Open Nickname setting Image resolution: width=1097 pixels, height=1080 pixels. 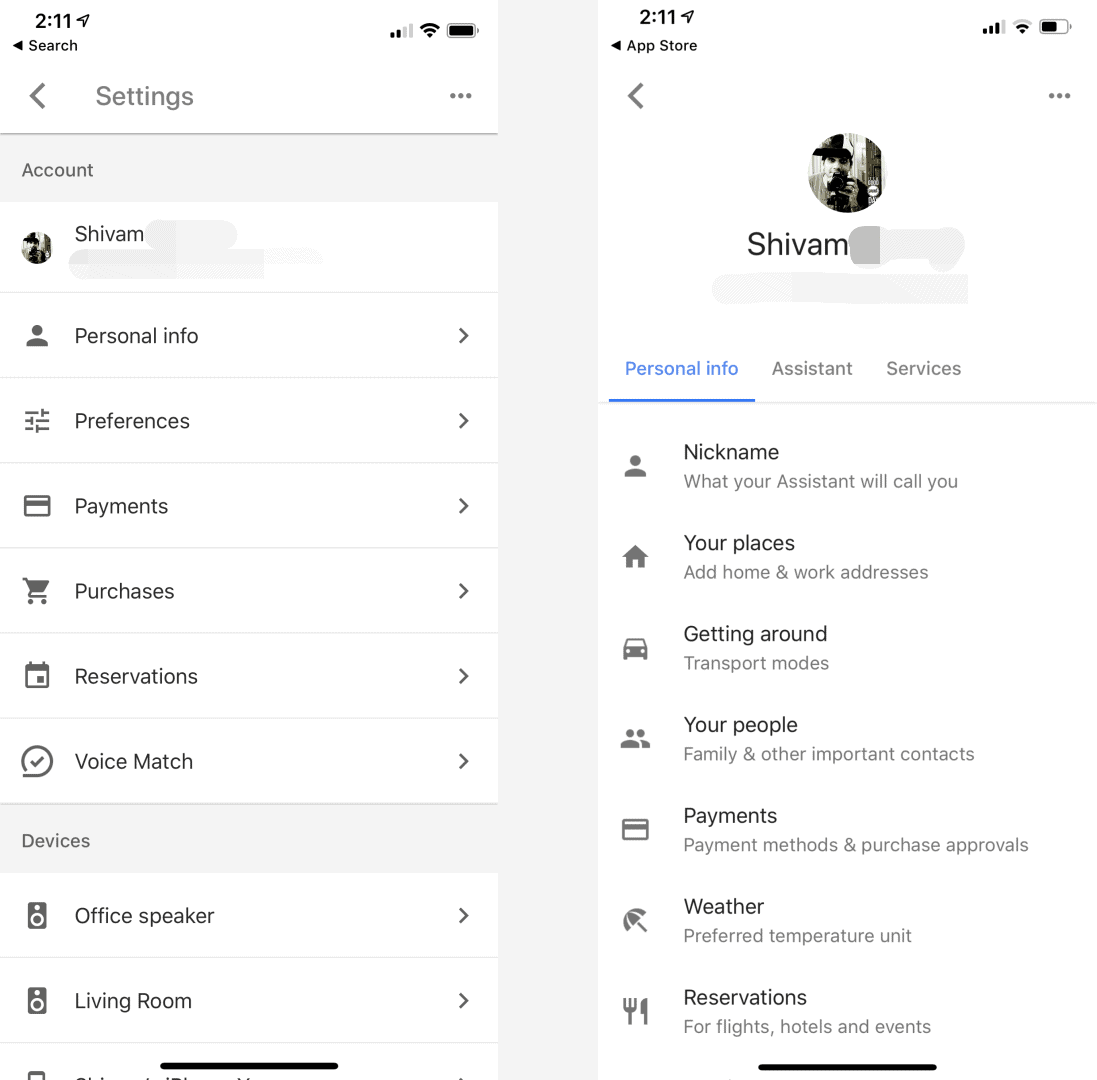tap(847, 467)
